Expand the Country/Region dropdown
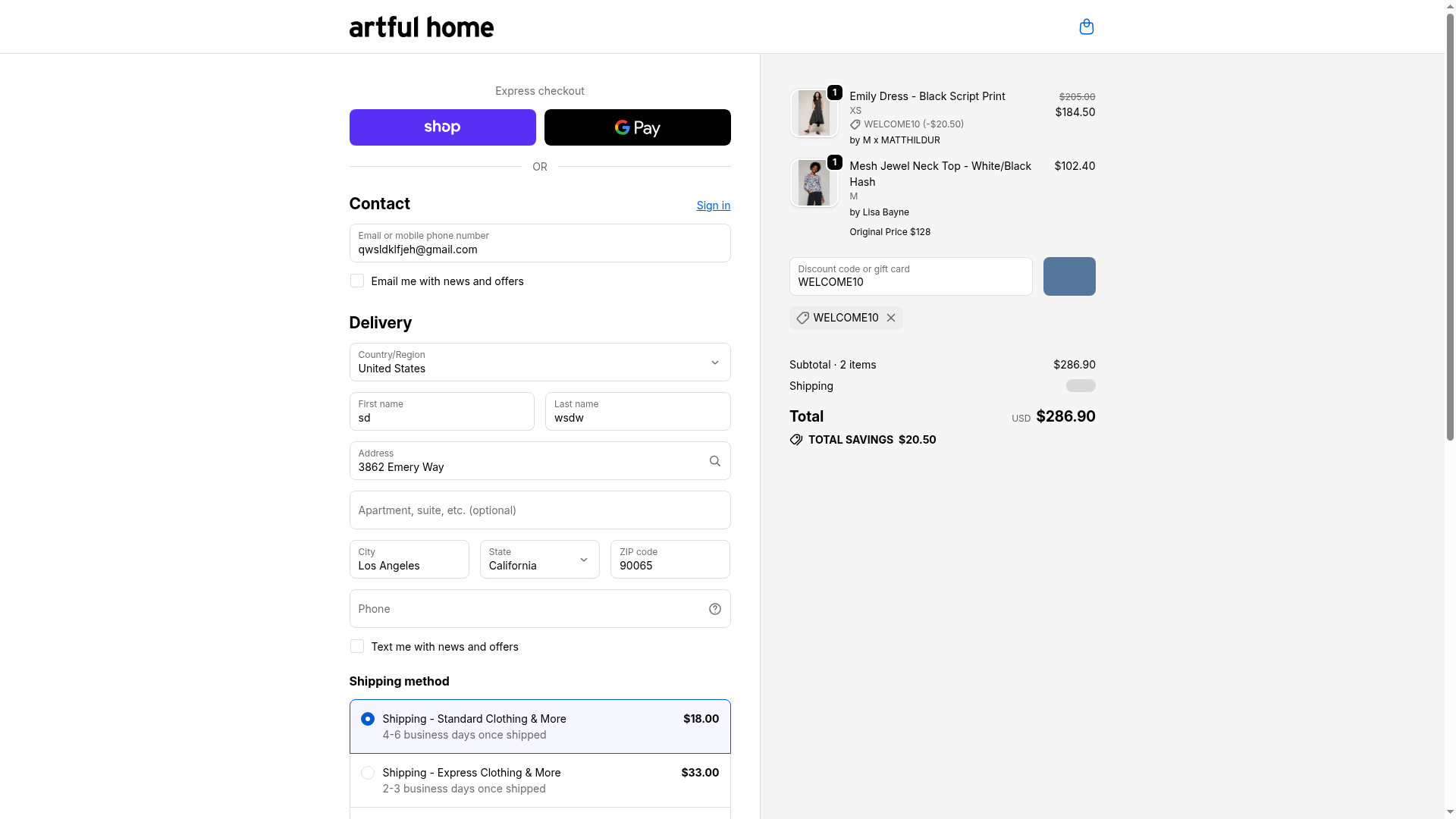 (539, 362)
